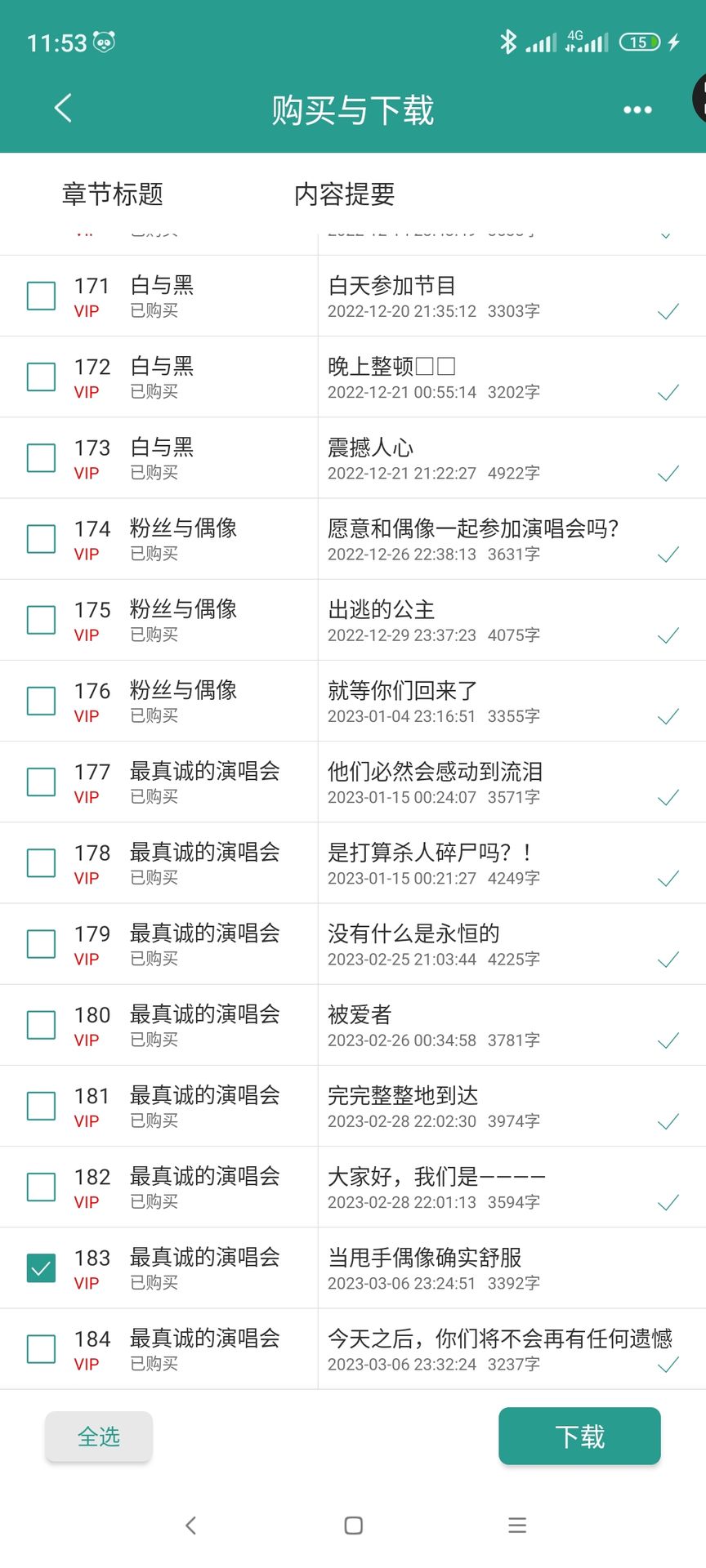Image resolution: width=706 pixels, height=1568 pixels.
Task: Tap the 全选 button
Action: 99,1436
